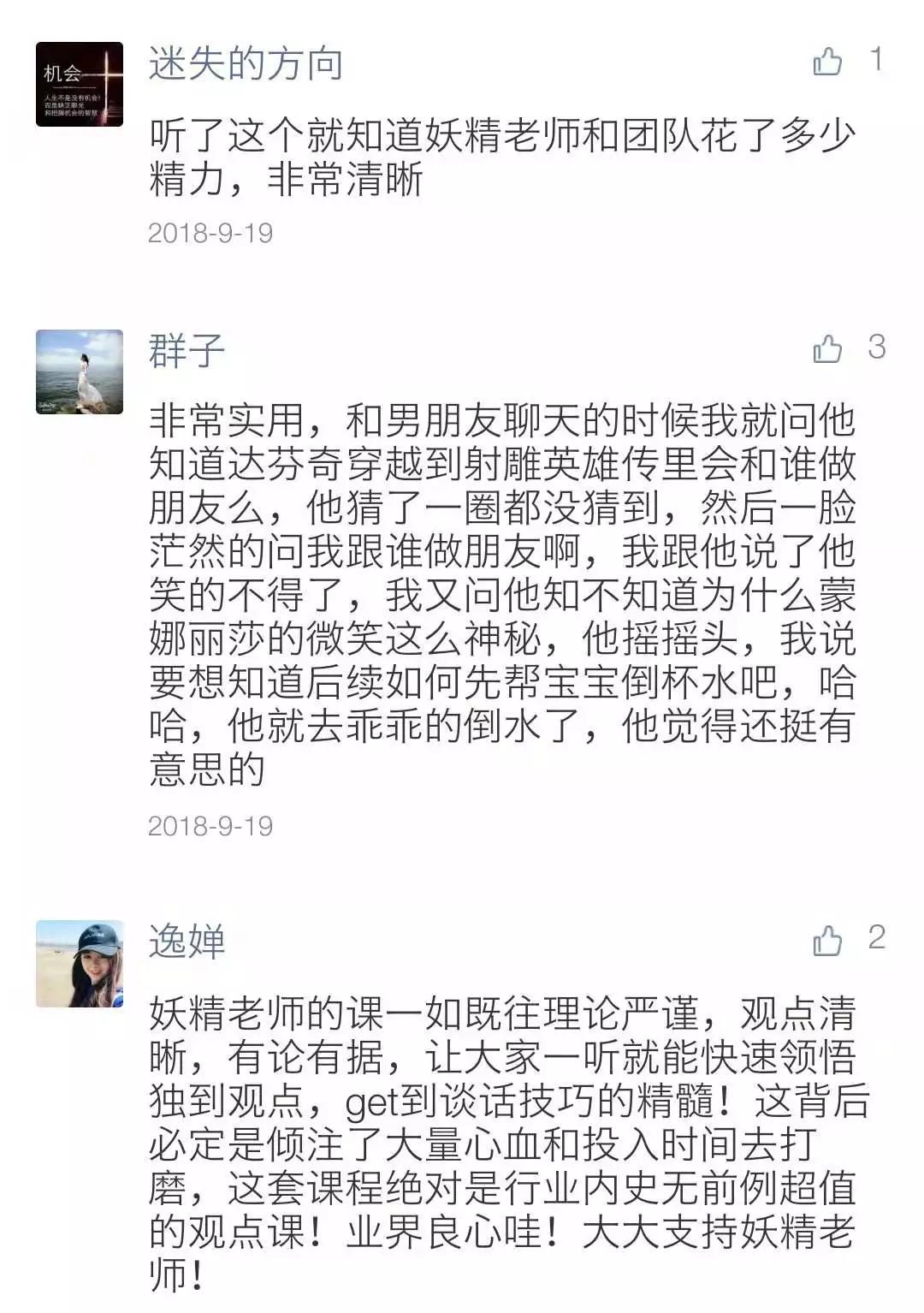
Task: Open 迷失的方向's profile picture
Action: (80, 84)
